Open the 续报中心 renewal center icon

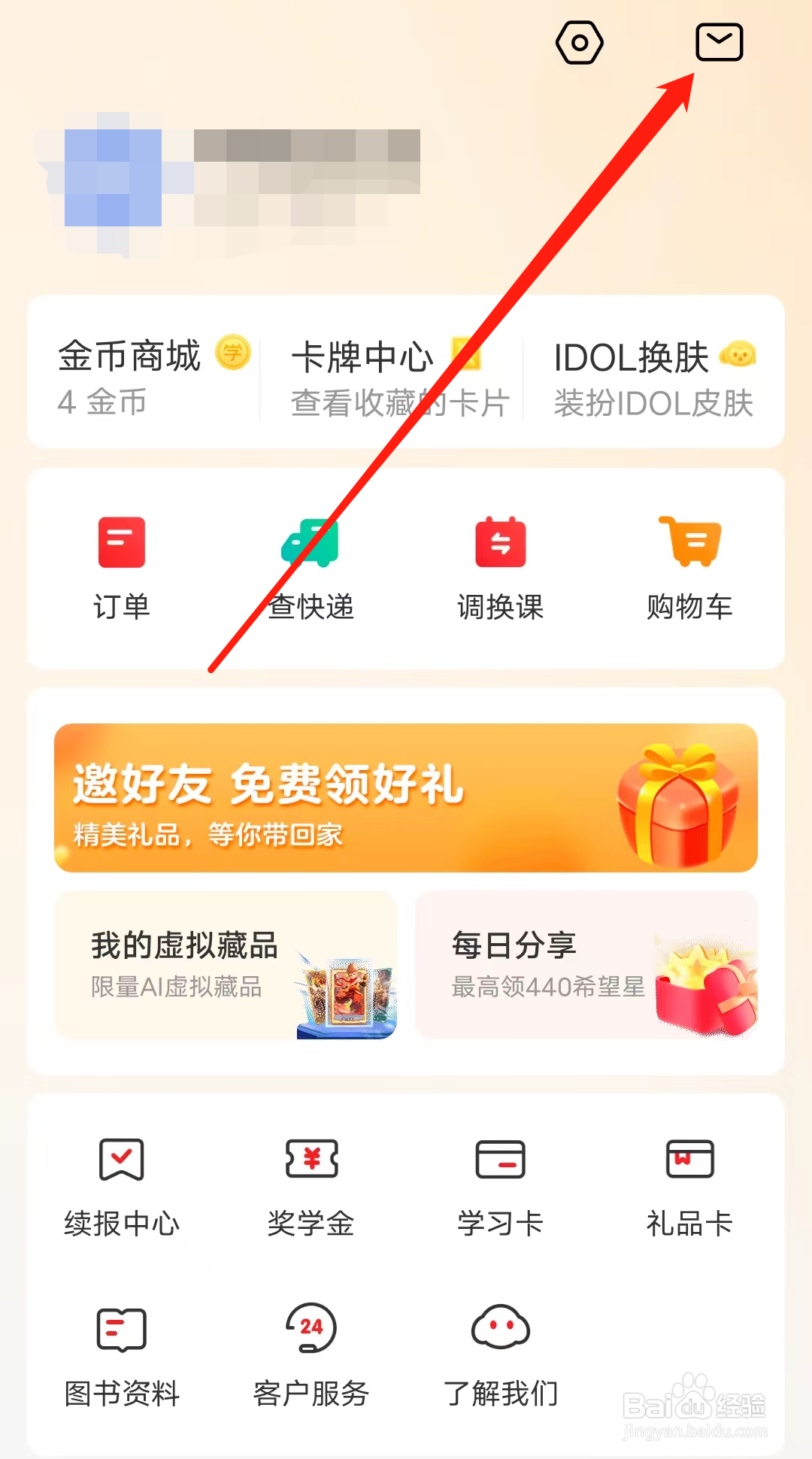pyautogui.click(x=122, y=1178)
